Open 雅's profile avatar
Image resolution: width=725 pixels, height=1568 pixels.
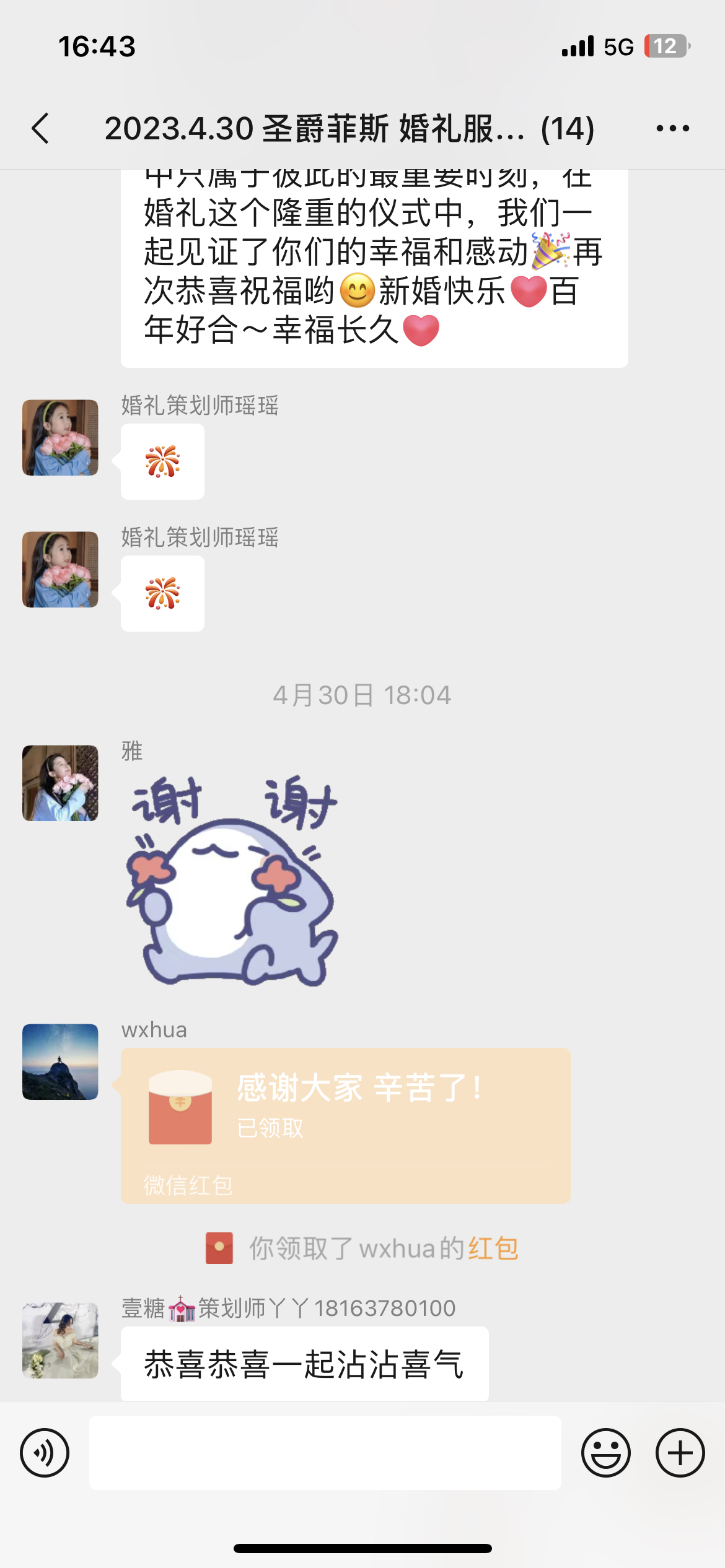tap(60, 783)
